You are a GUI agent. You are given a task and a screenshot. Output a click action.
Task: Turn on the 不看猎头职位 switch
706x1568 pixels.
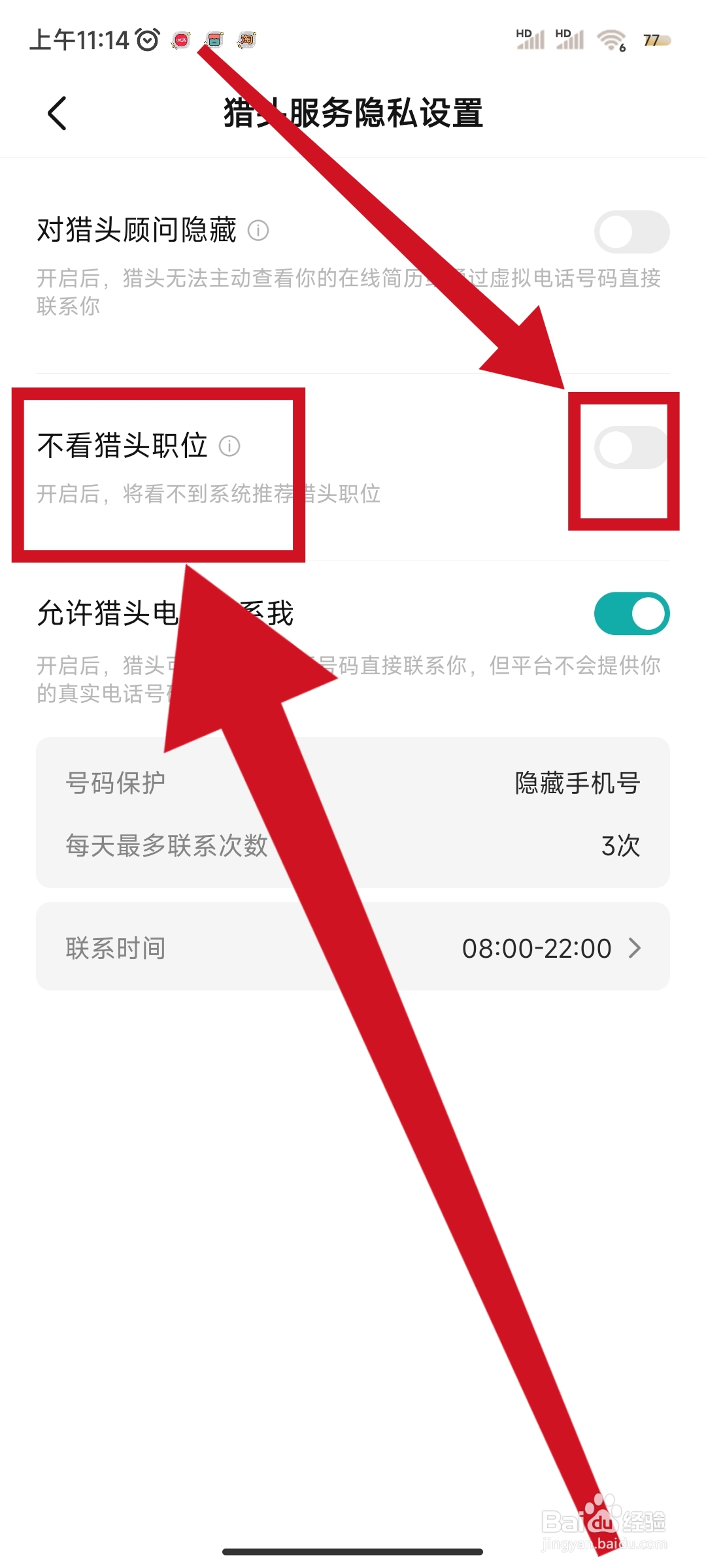click(x=631, y=447)
